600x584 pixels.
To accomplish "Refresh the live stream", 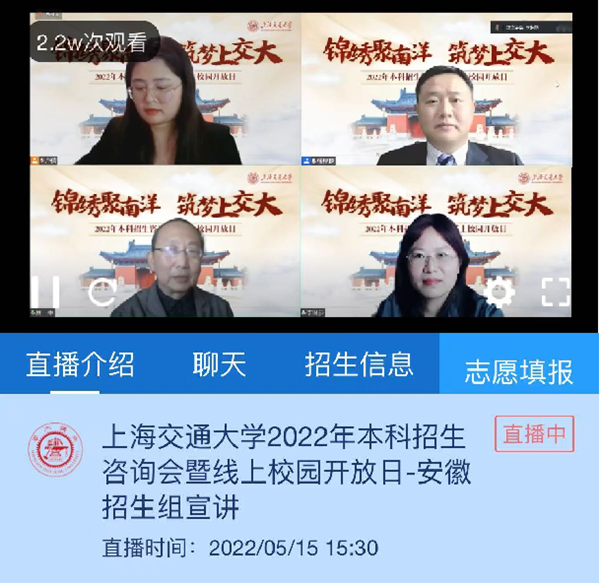I will 102,292.
